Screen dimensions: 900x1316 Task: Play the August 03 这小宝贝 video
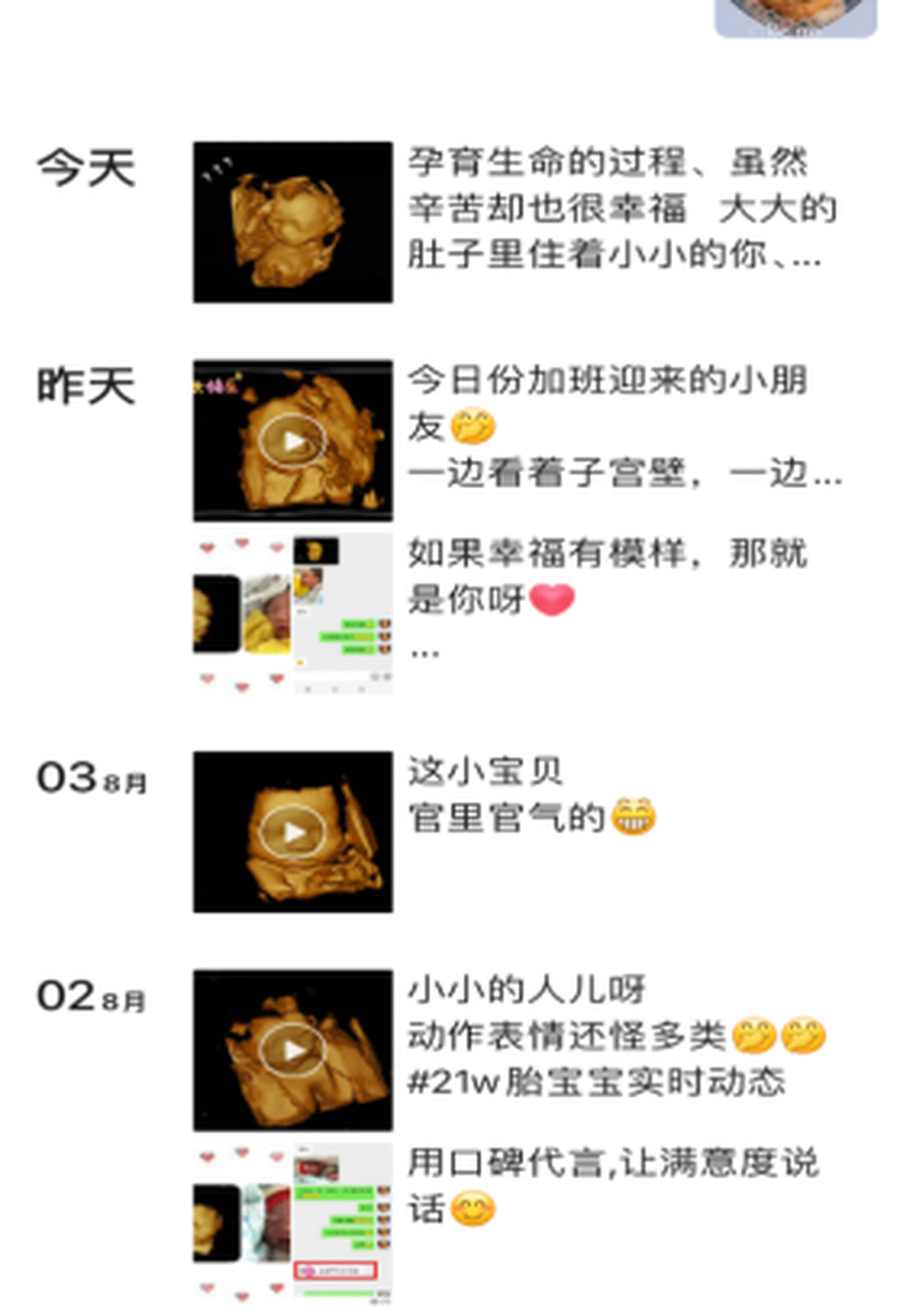click(292, 832)
